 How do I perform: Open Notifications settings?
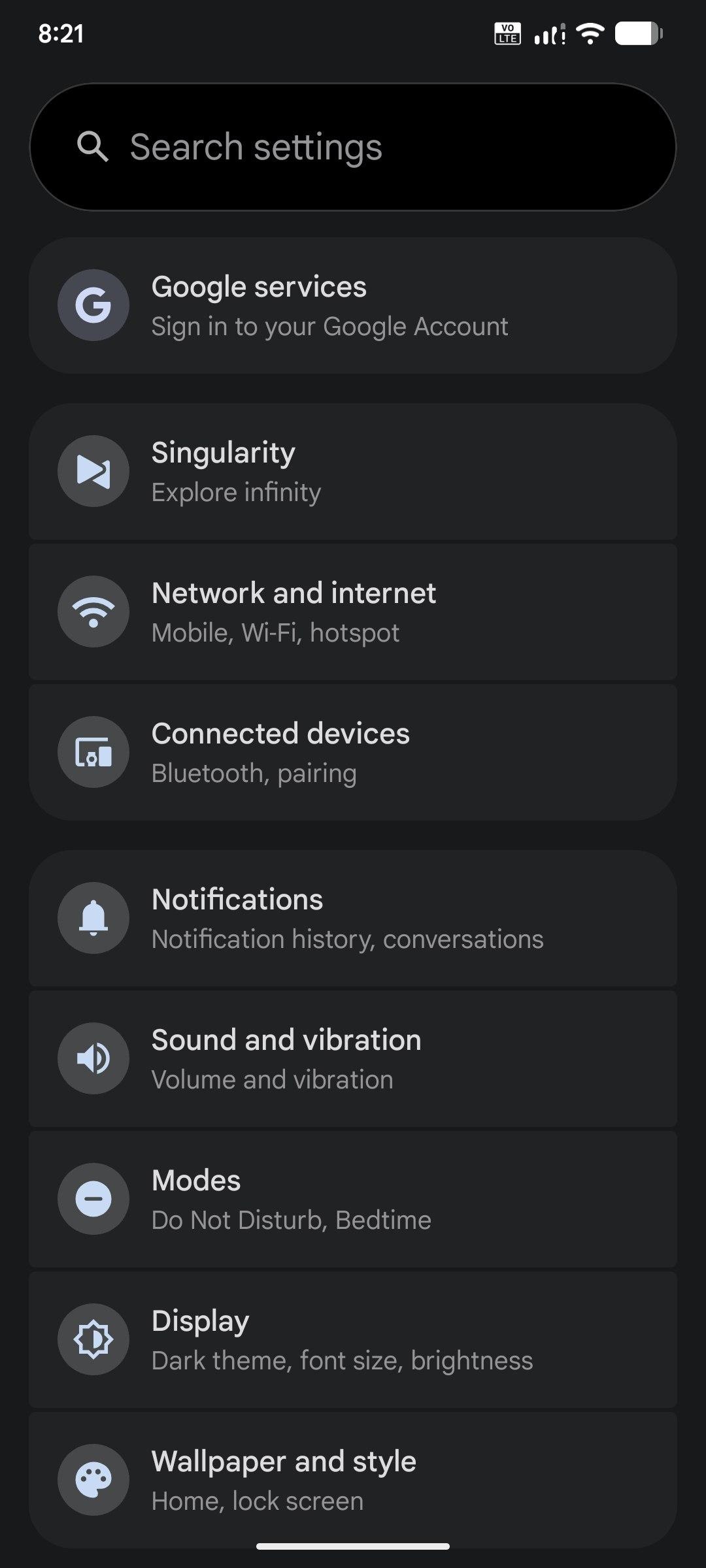[353, 919]
